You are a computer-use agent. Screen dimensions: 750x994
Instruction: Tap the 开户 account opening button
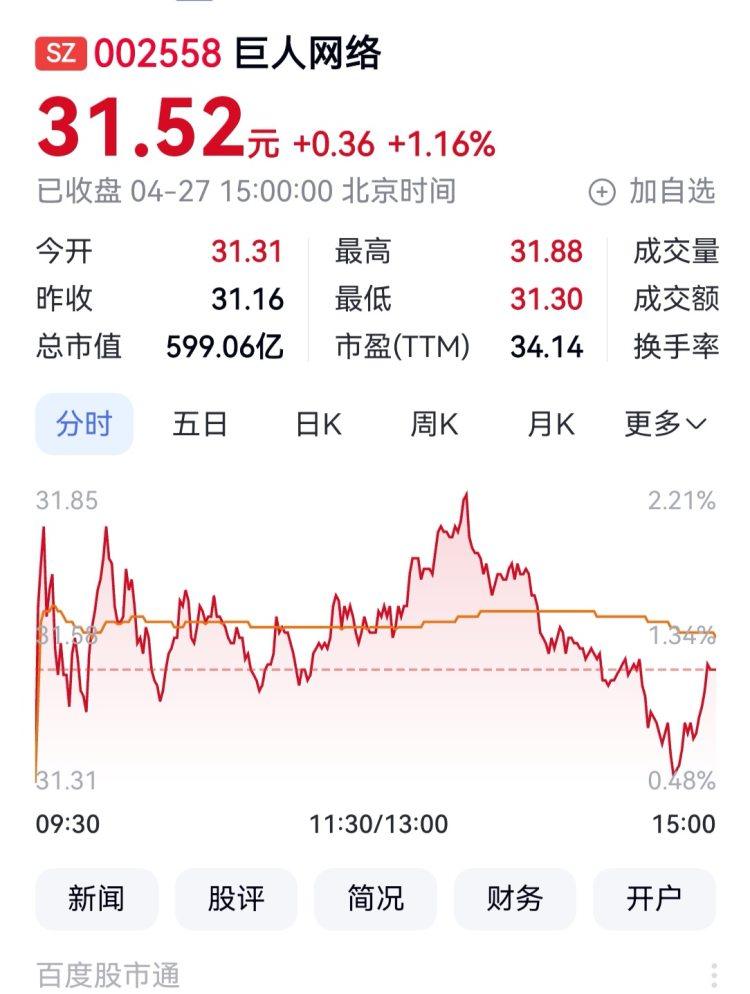(x=654, y=898)
